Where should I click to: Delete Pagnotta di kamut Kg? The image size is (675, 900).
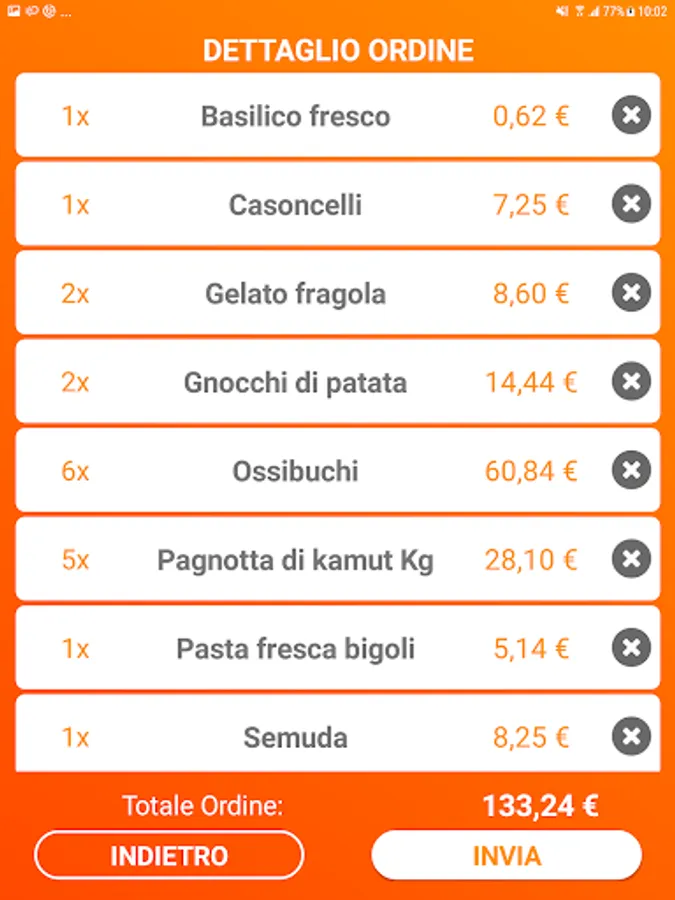[631, 560]
